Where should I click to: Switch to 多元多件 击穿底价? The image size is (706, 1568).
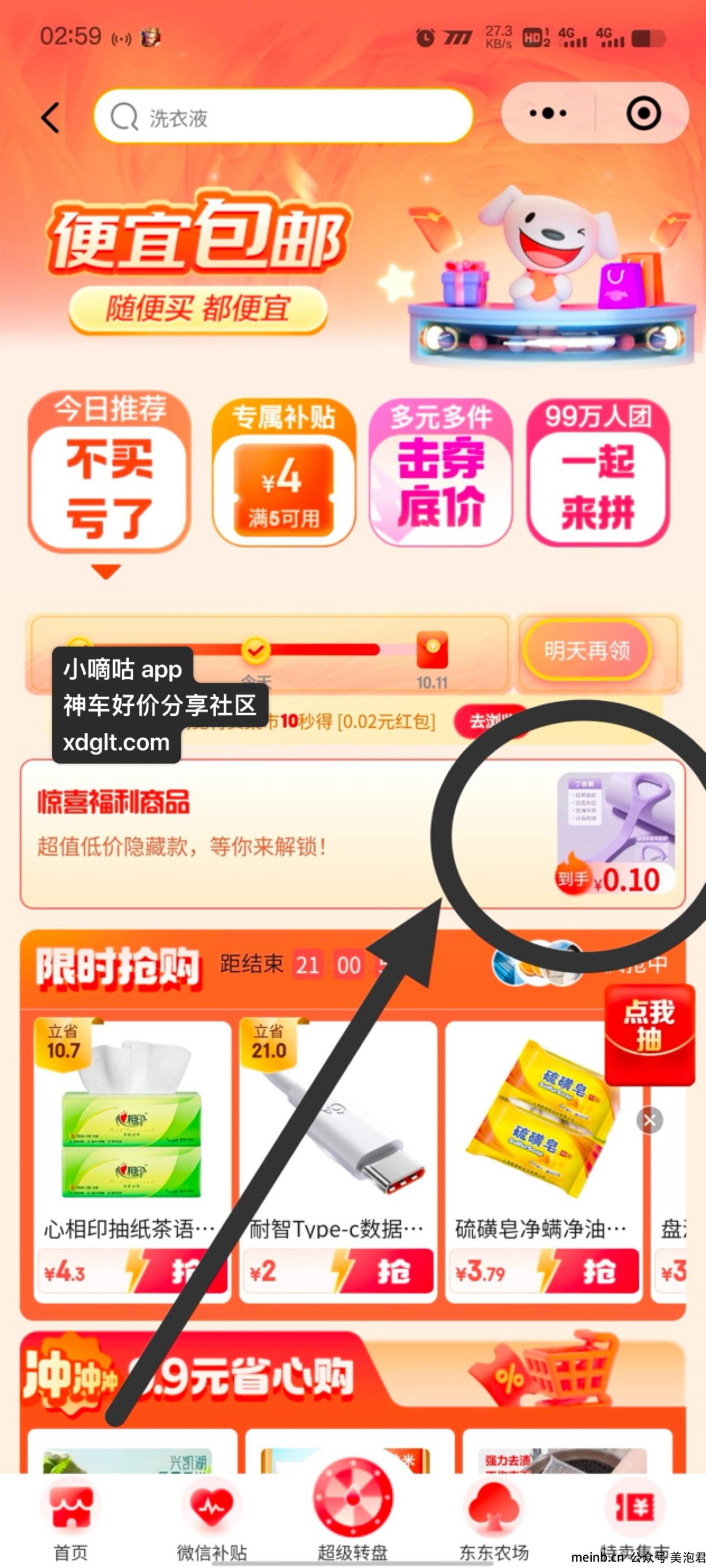point(440,472)
